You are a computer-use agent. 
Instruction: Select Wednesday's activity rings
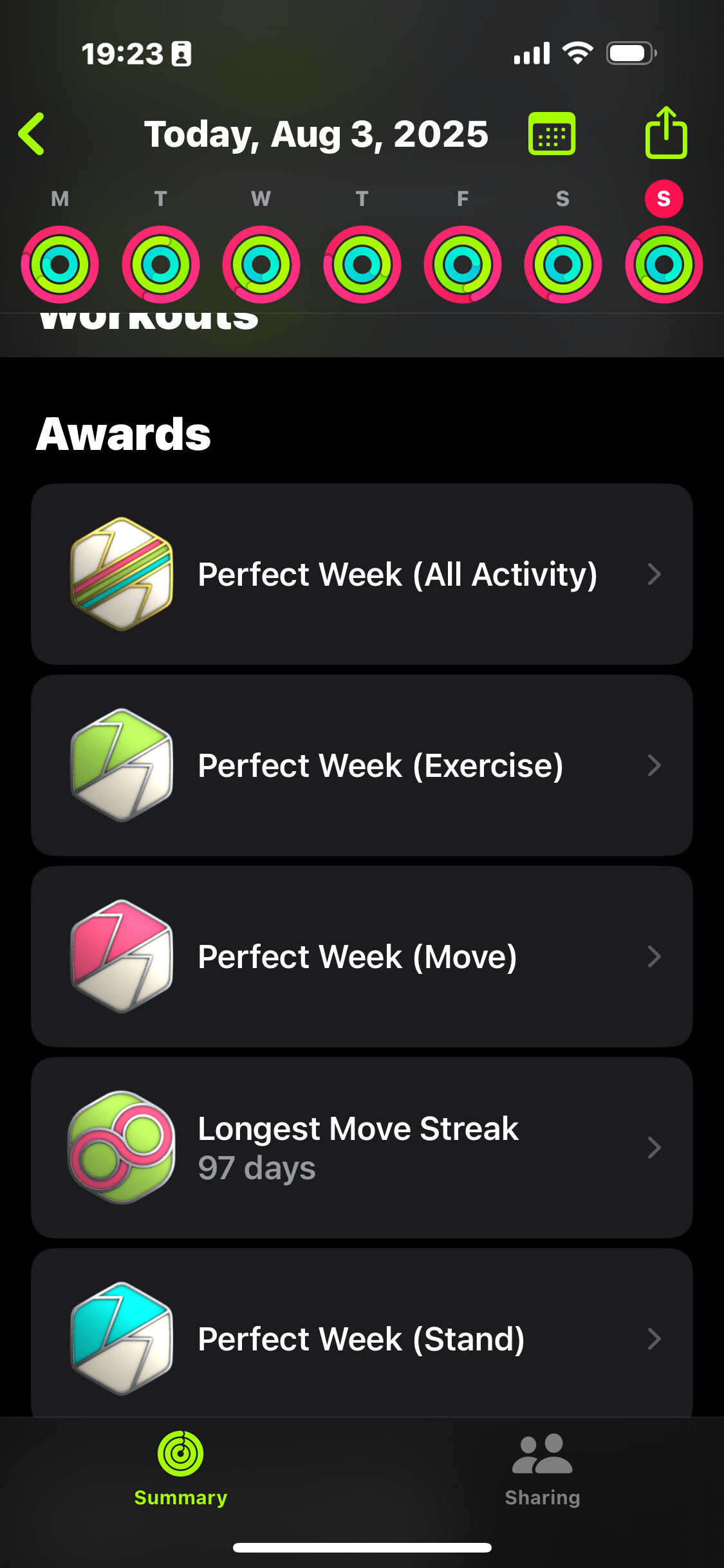[261, 265]
